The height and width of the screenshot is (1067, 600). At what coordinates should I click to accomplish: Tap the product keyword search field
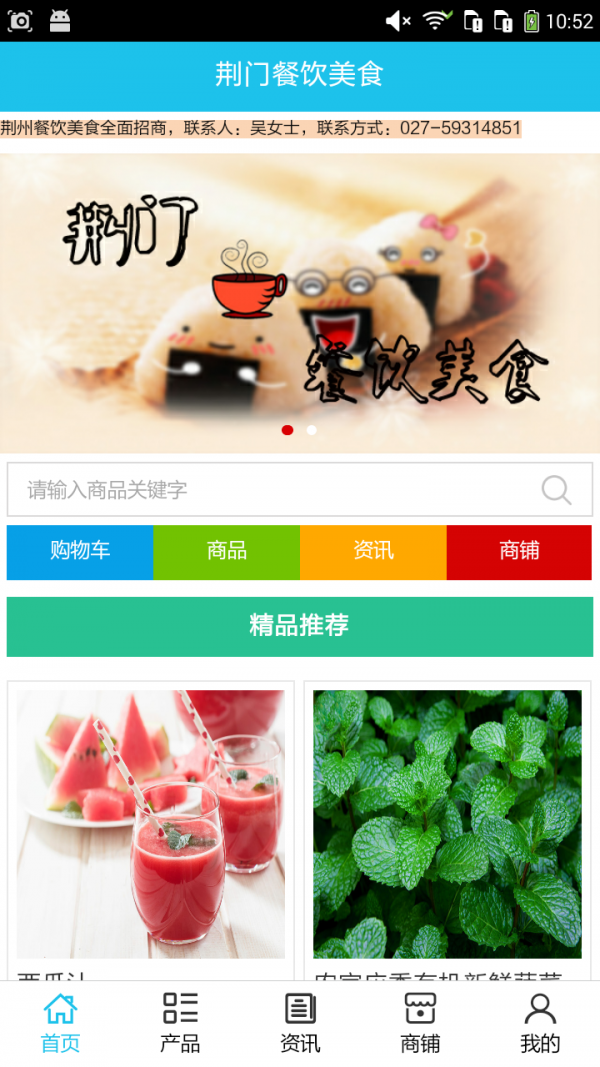click(x=270, y=490)
